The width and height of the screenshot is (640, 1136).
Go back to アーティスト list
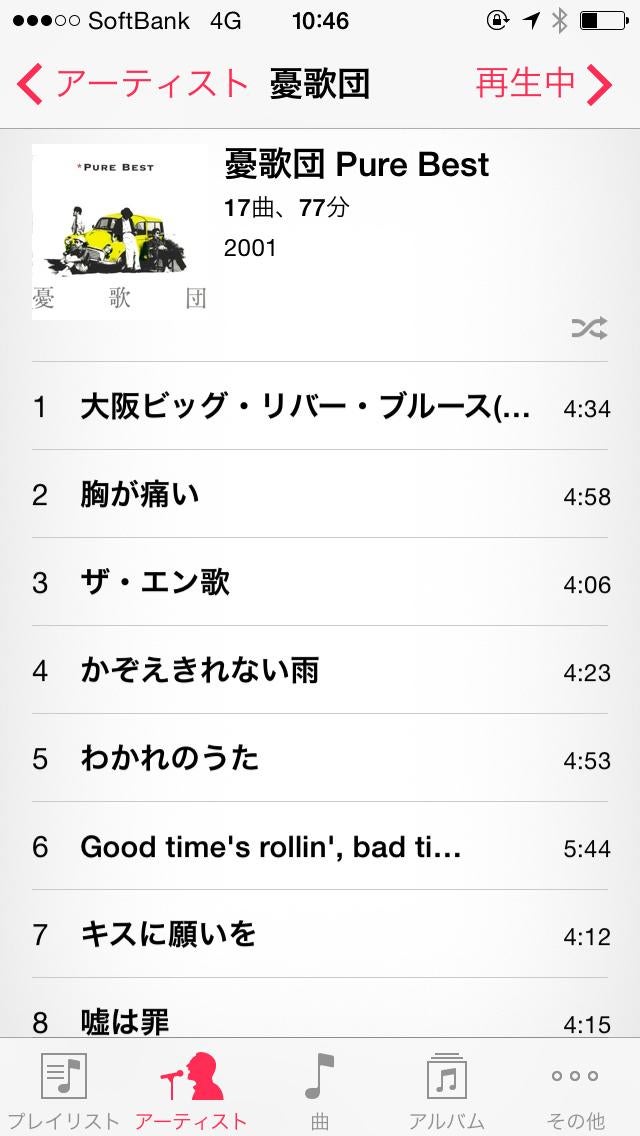132,85
